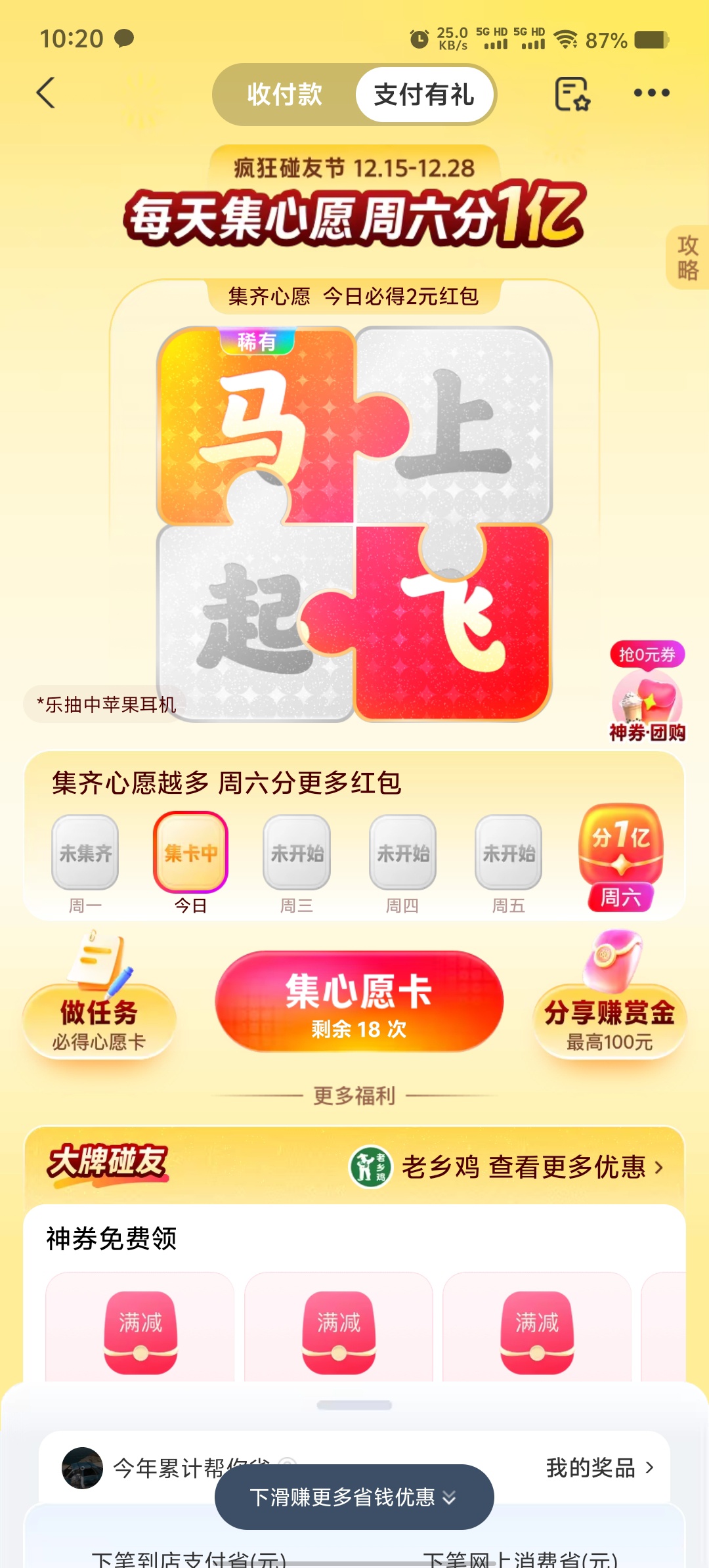Screen dimensions: 709x1568
Task: Open the three-dot overflow menu
Action: click(651, 93)
